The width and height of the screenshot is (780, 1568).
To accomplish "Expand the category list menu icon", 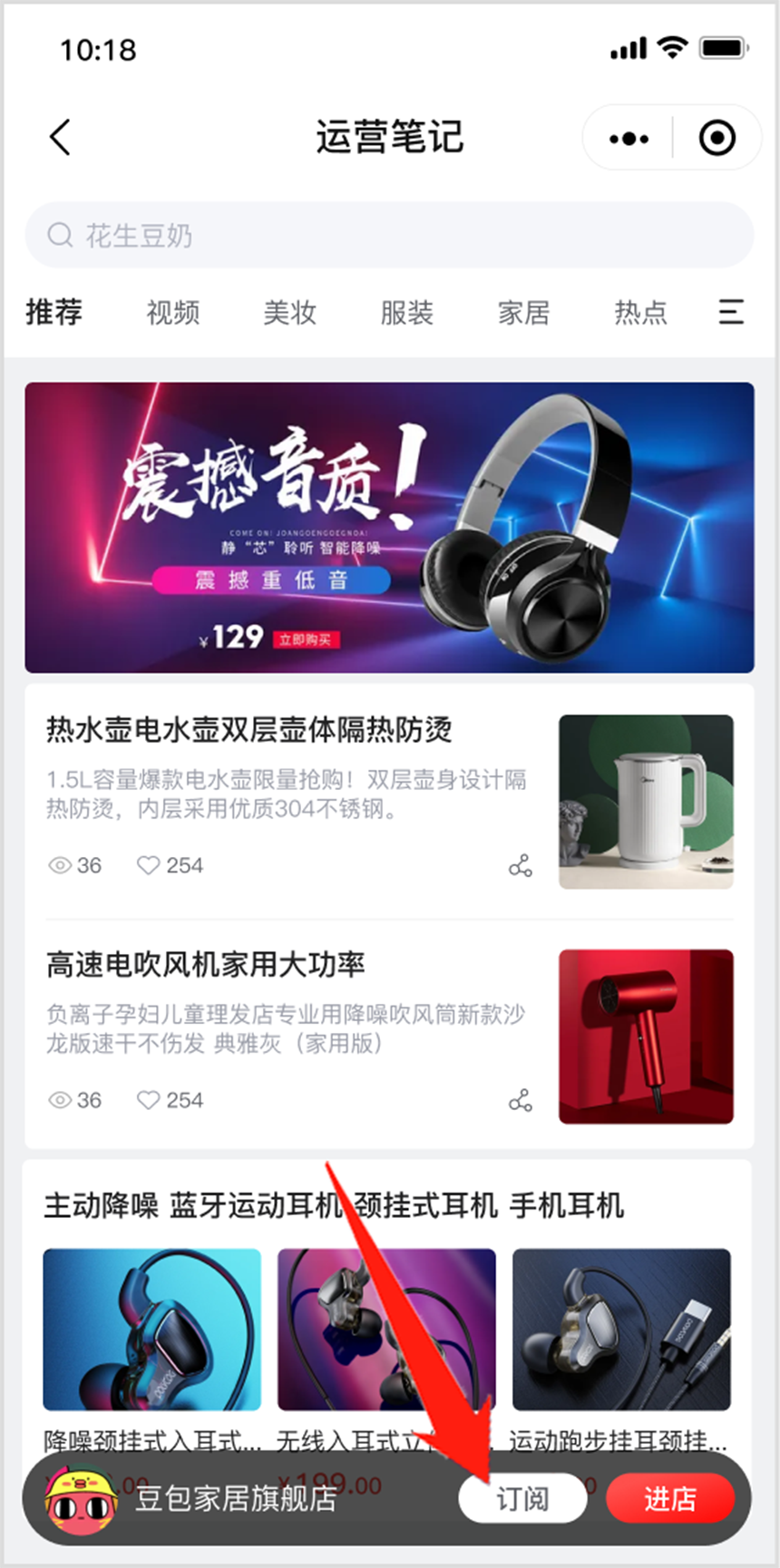I will (731, 312).
